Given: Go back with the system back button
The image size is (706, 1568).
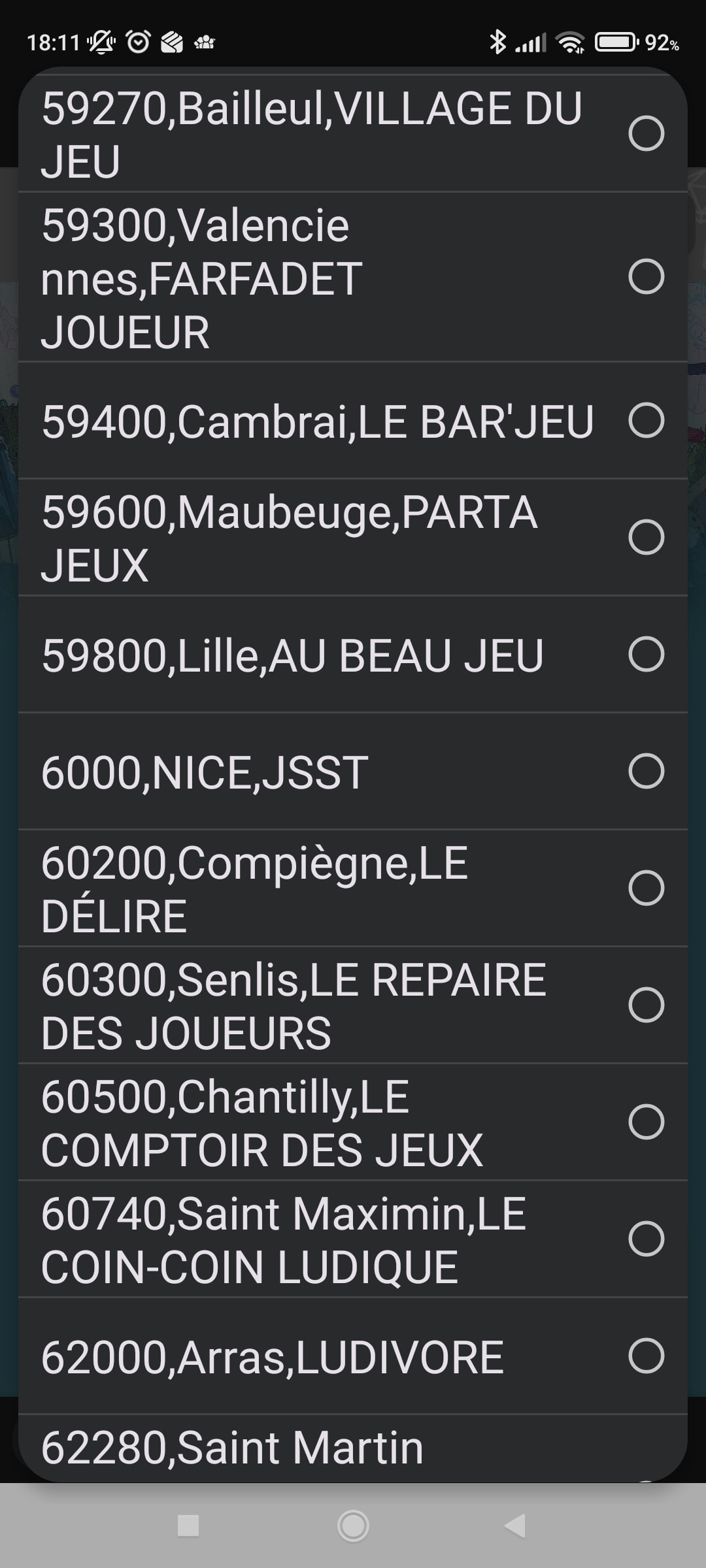Looking at the screenshot, I should pyautogui.click(x=515, y=1526).
